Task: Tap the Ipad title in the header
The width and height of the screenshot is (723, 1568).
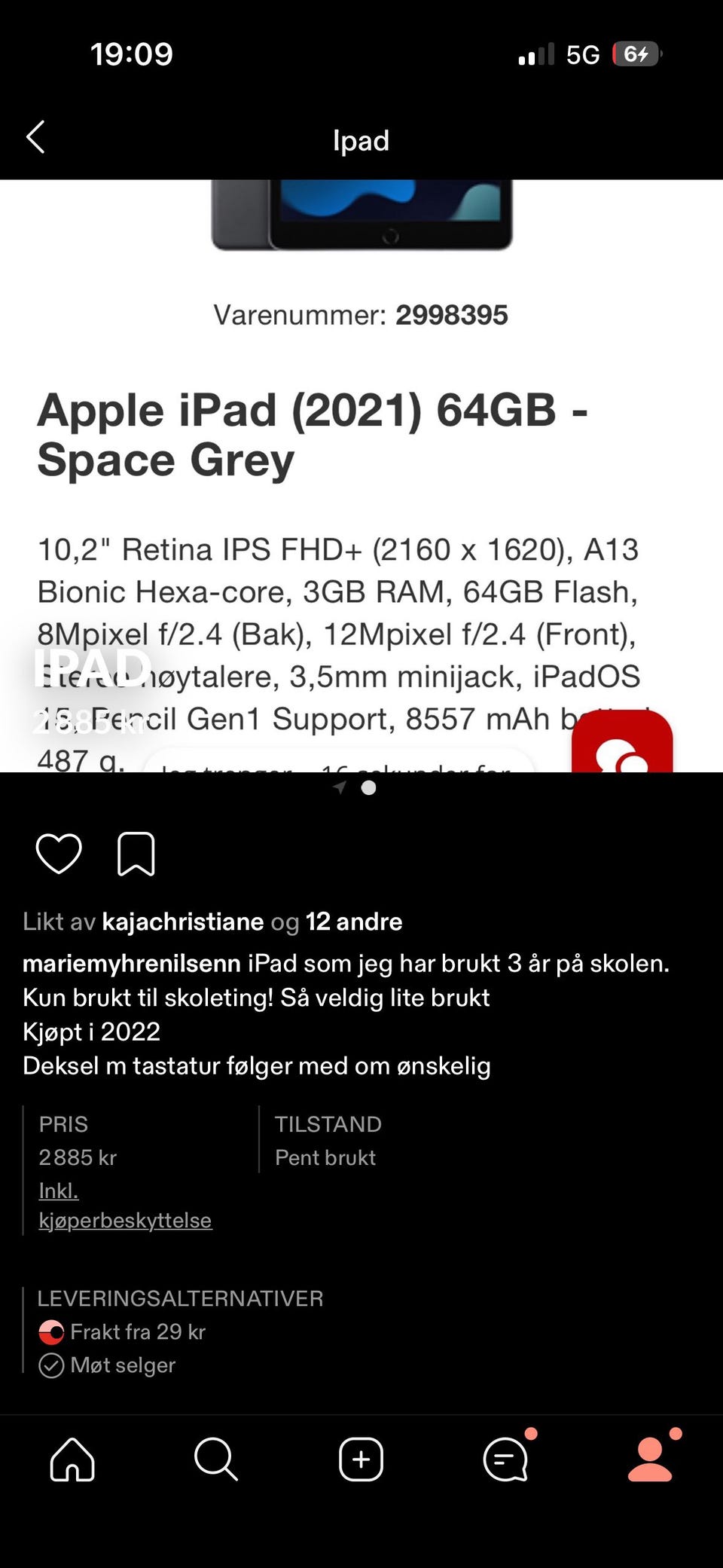Action: coord(361,140)
